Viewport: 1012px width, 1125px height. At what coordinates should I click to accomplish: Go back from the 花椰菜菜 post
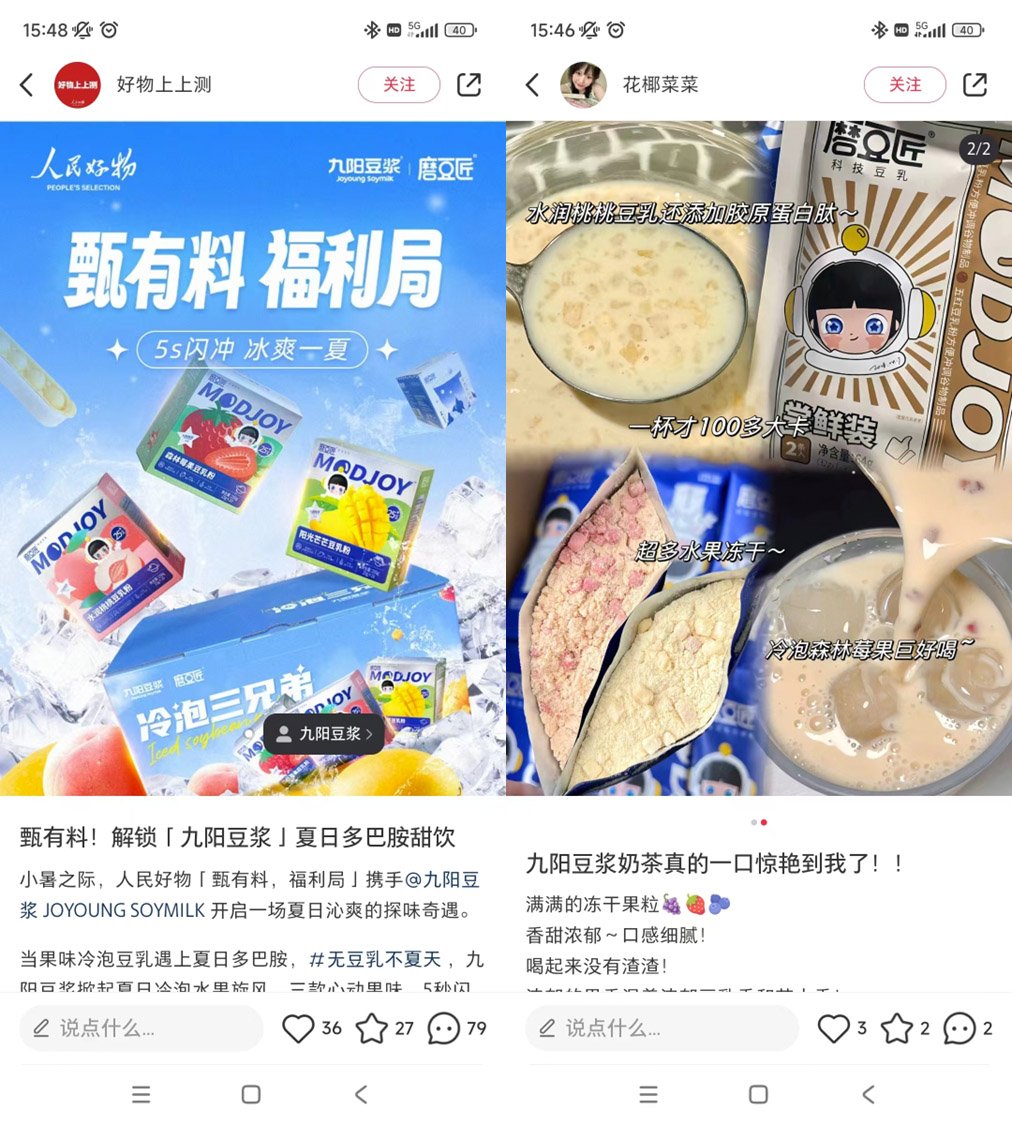pyautogui.click(x=533, y=85)
